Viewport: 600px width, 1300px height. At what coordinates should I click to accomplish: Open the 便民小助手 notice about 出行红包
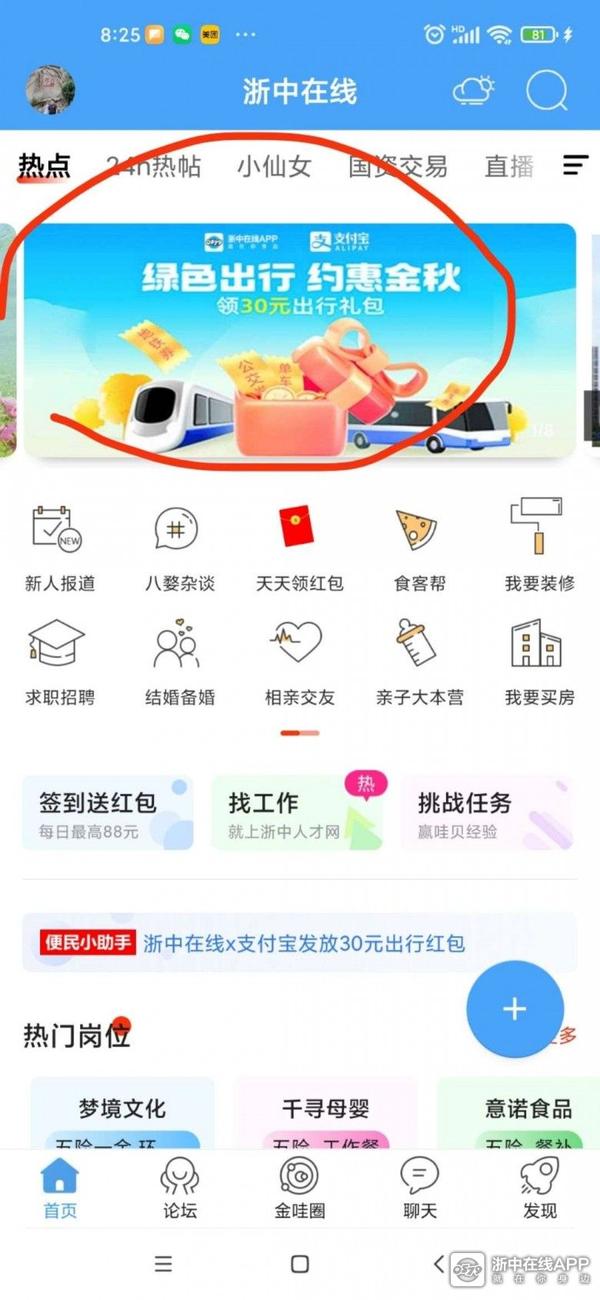299,942
